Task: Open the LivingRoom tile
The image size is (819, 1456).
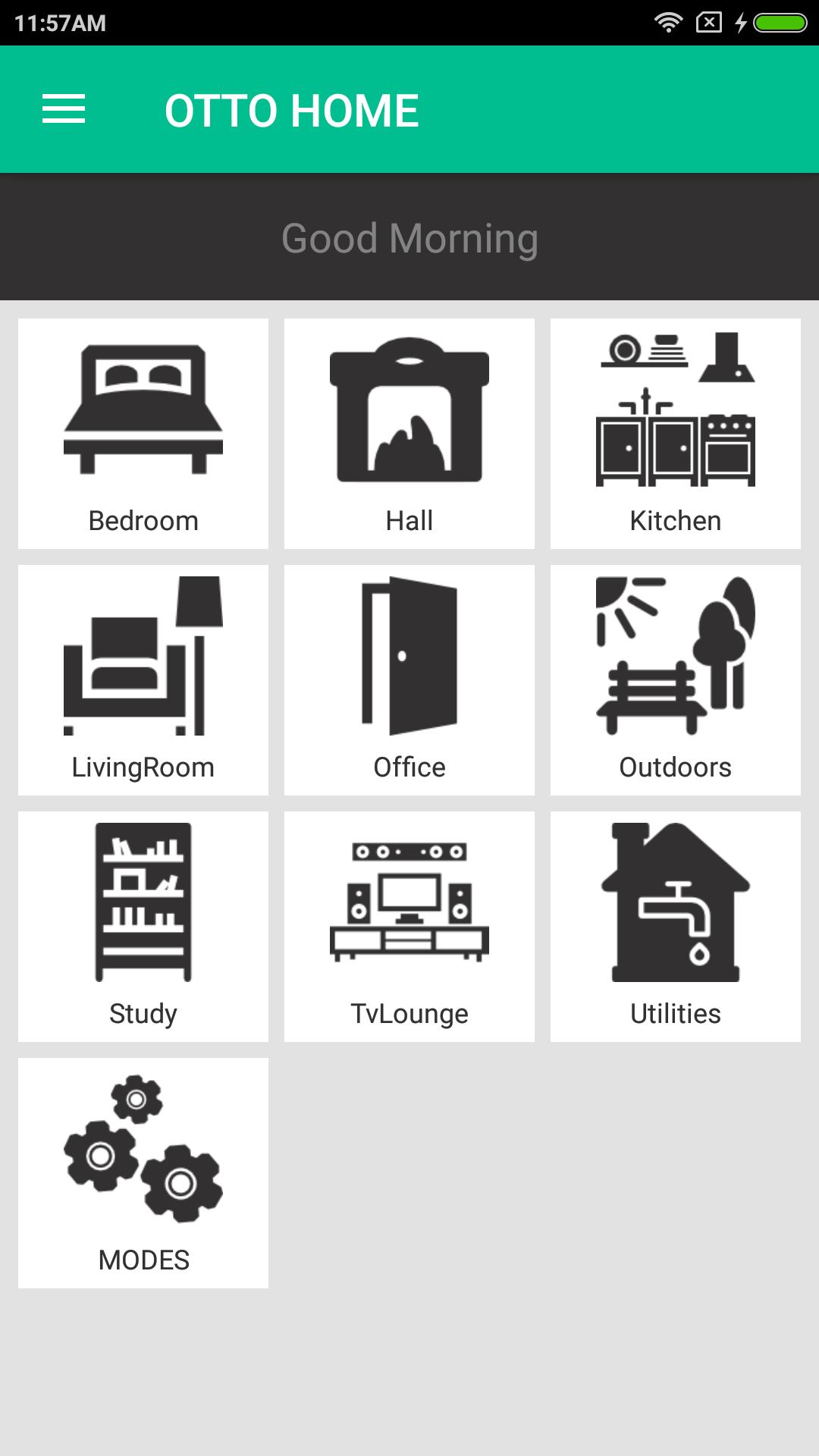Action: point(143,680)
